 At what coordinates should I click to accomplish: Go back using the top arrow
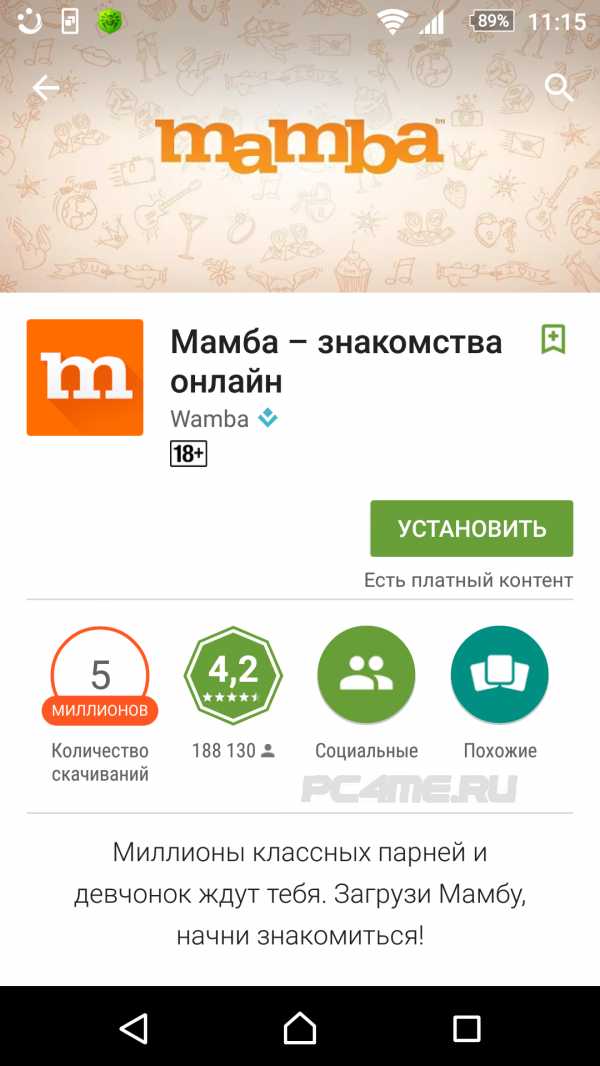(46, 88)
